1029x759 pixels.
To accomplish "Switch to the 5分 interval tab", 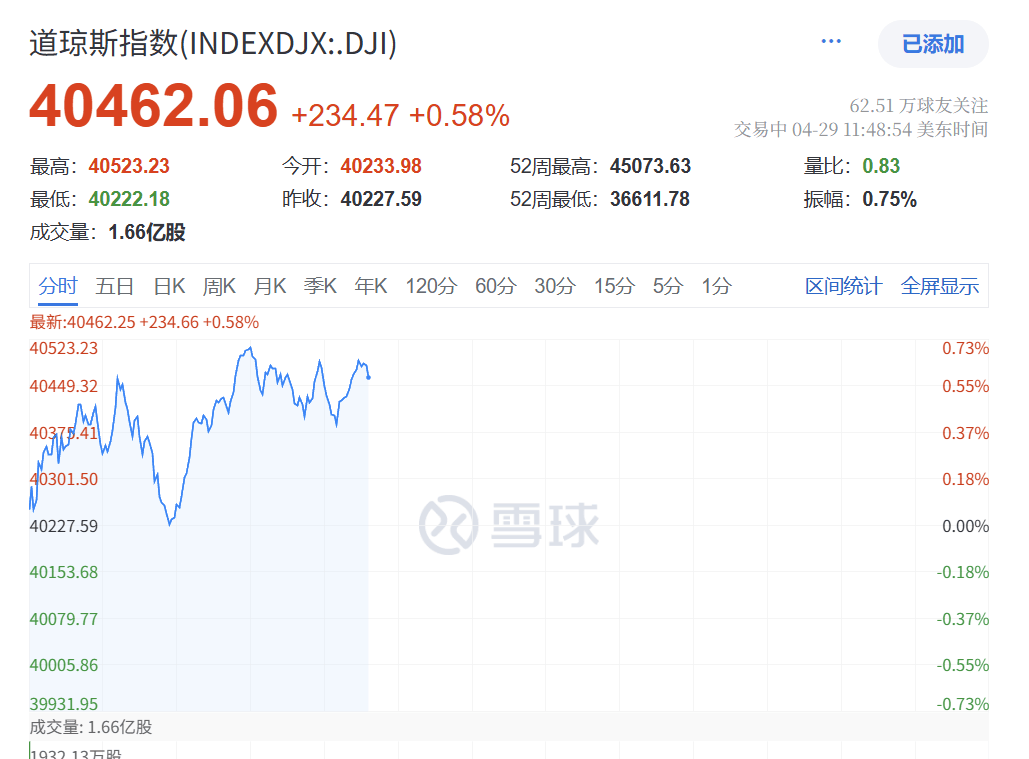I will [x=668, y=287].
